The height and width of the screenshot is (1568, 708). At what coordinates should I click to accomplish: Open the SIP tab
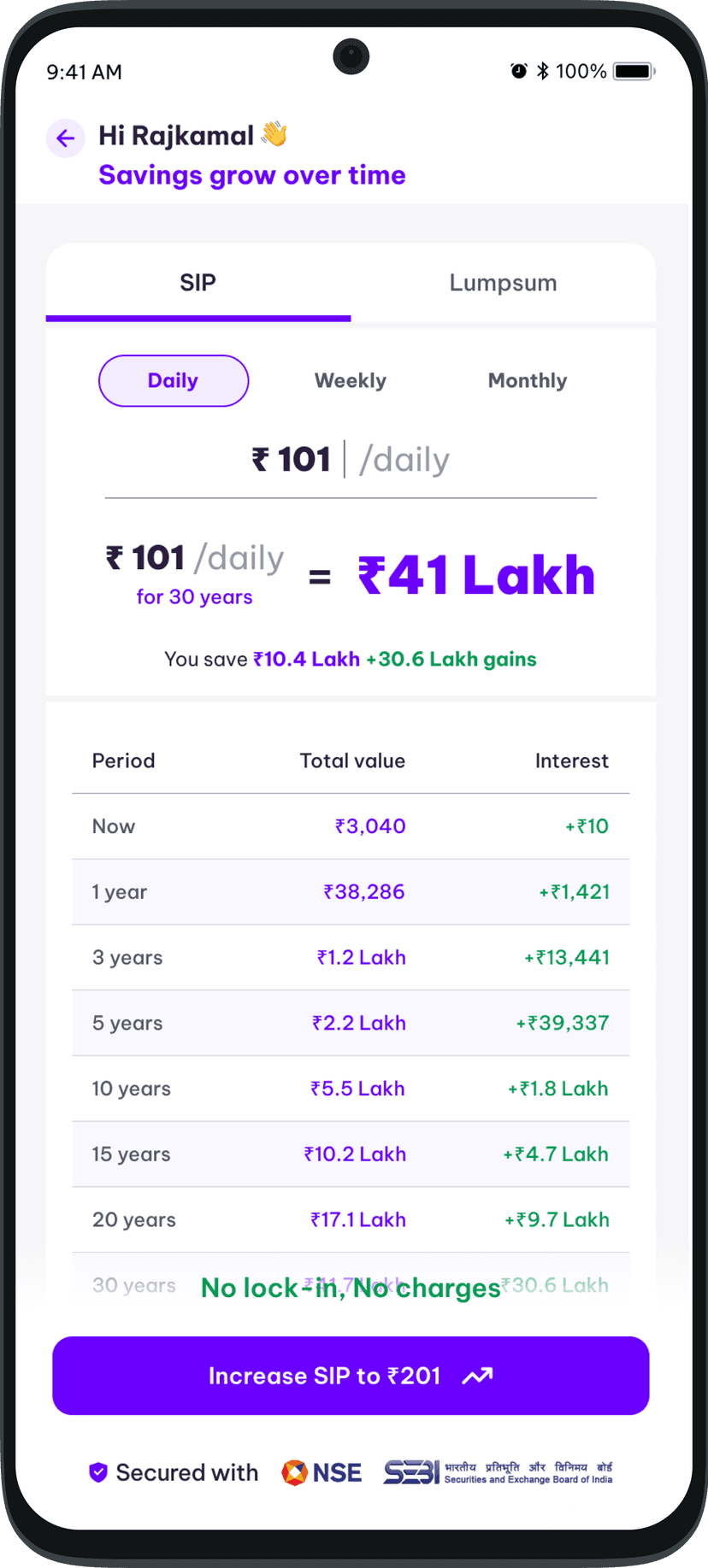point(198,282)
